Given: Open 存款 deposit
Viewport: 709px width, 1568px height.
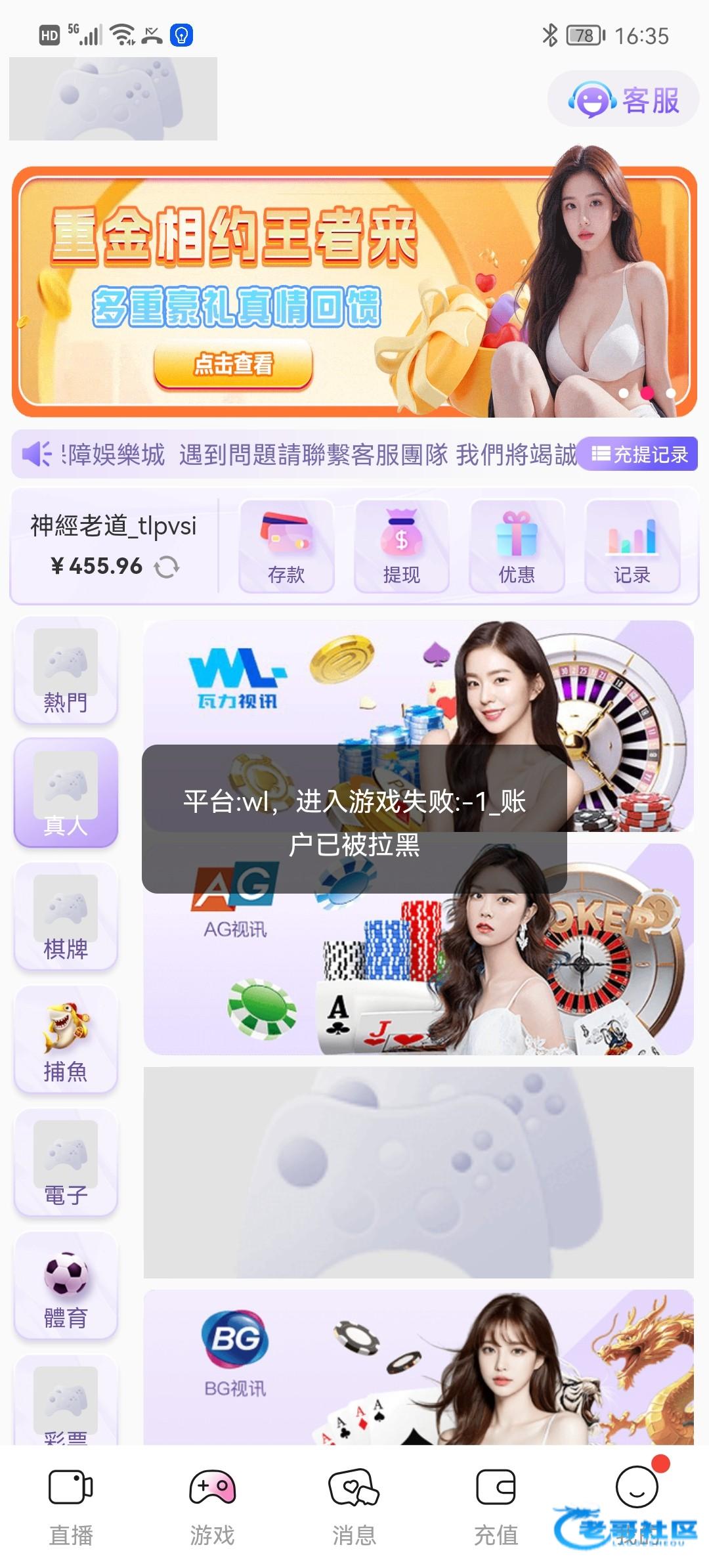Looking at the screenshot, I should [x=286, y=546].
